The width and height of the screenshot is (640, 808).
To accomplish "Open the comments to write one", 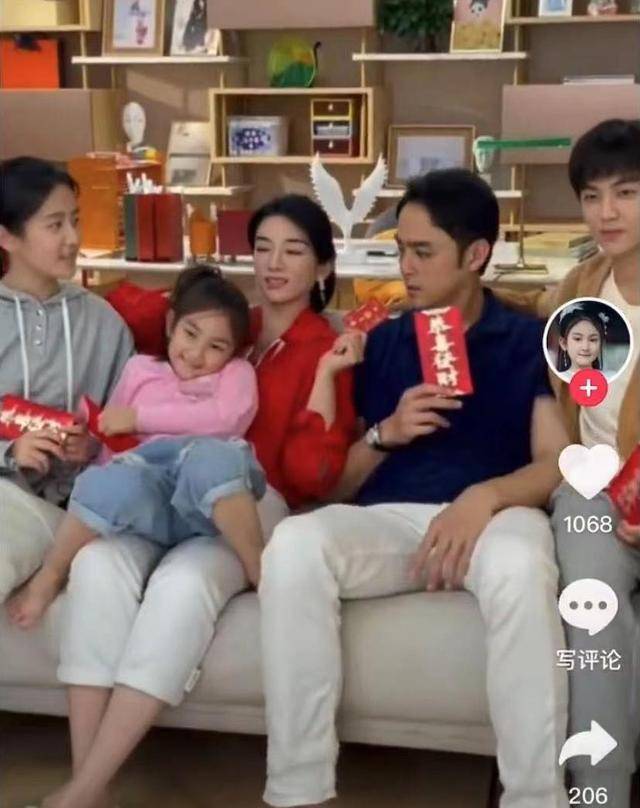I will coord(588,606).
